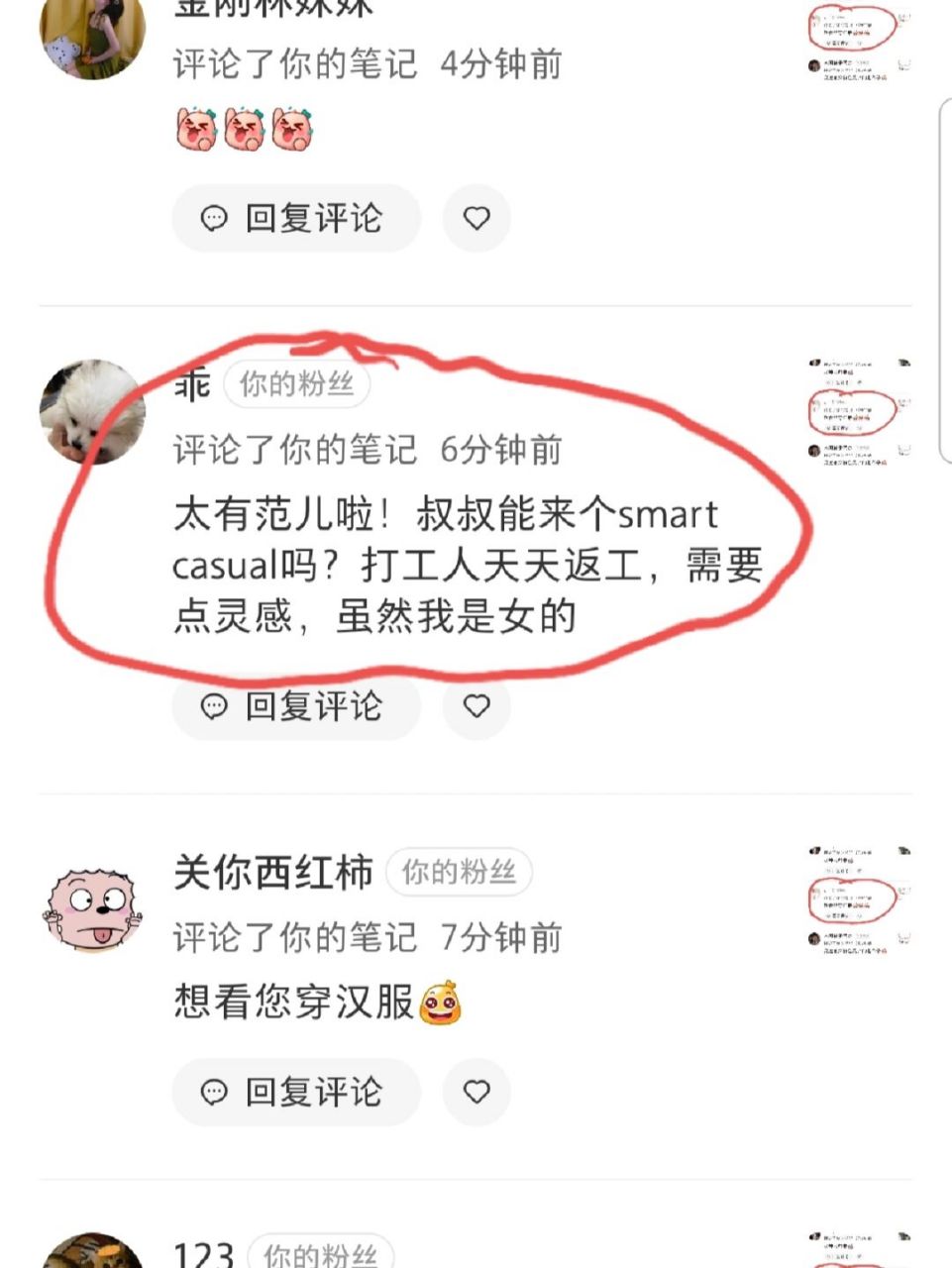This screenshot has height=1268, width=952.
Task: Like 金刚林妹妹's comment with the heart
Action: click(x=477, y=217)
